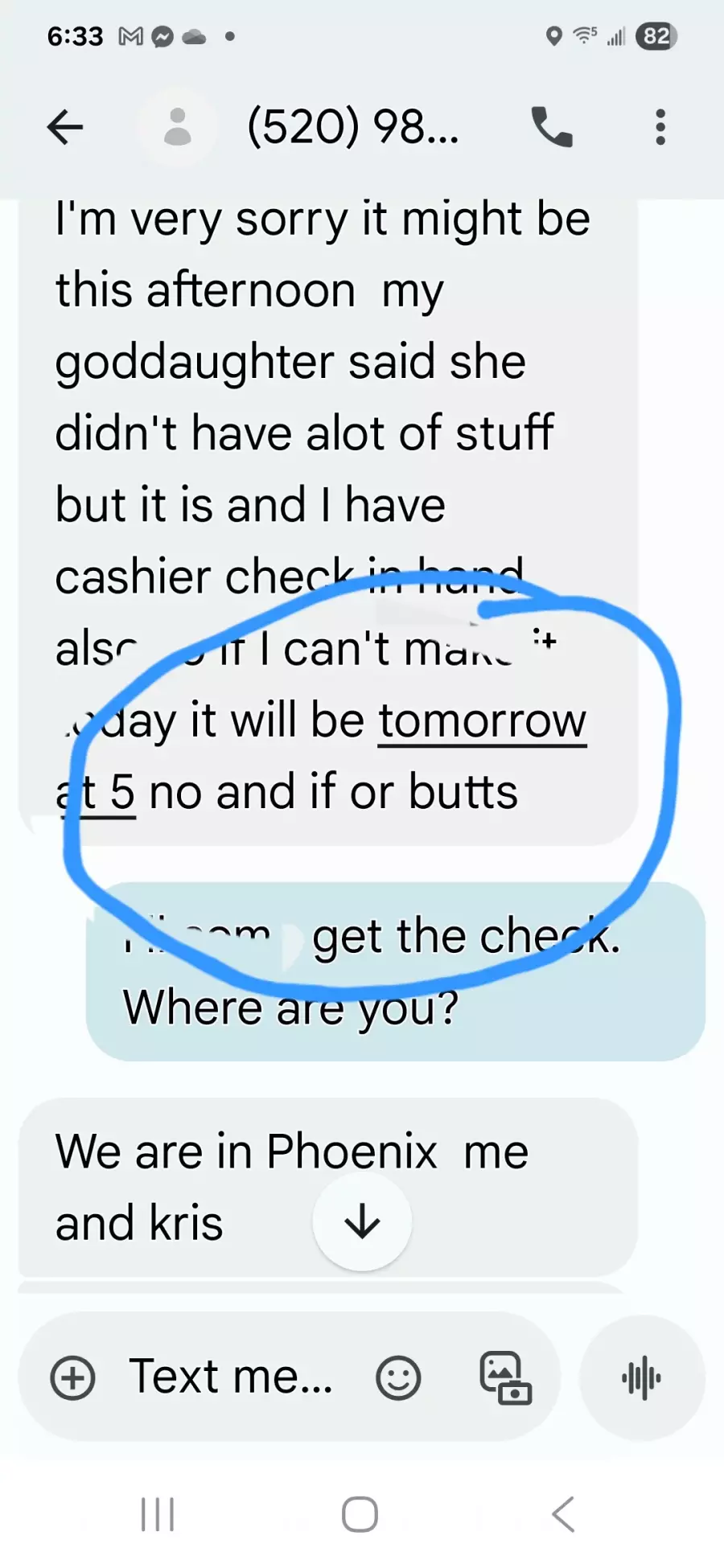This screenshot has width=724, height=1568.
Task: Open the plus attachment menu
Action: [x=72, y=1377]
